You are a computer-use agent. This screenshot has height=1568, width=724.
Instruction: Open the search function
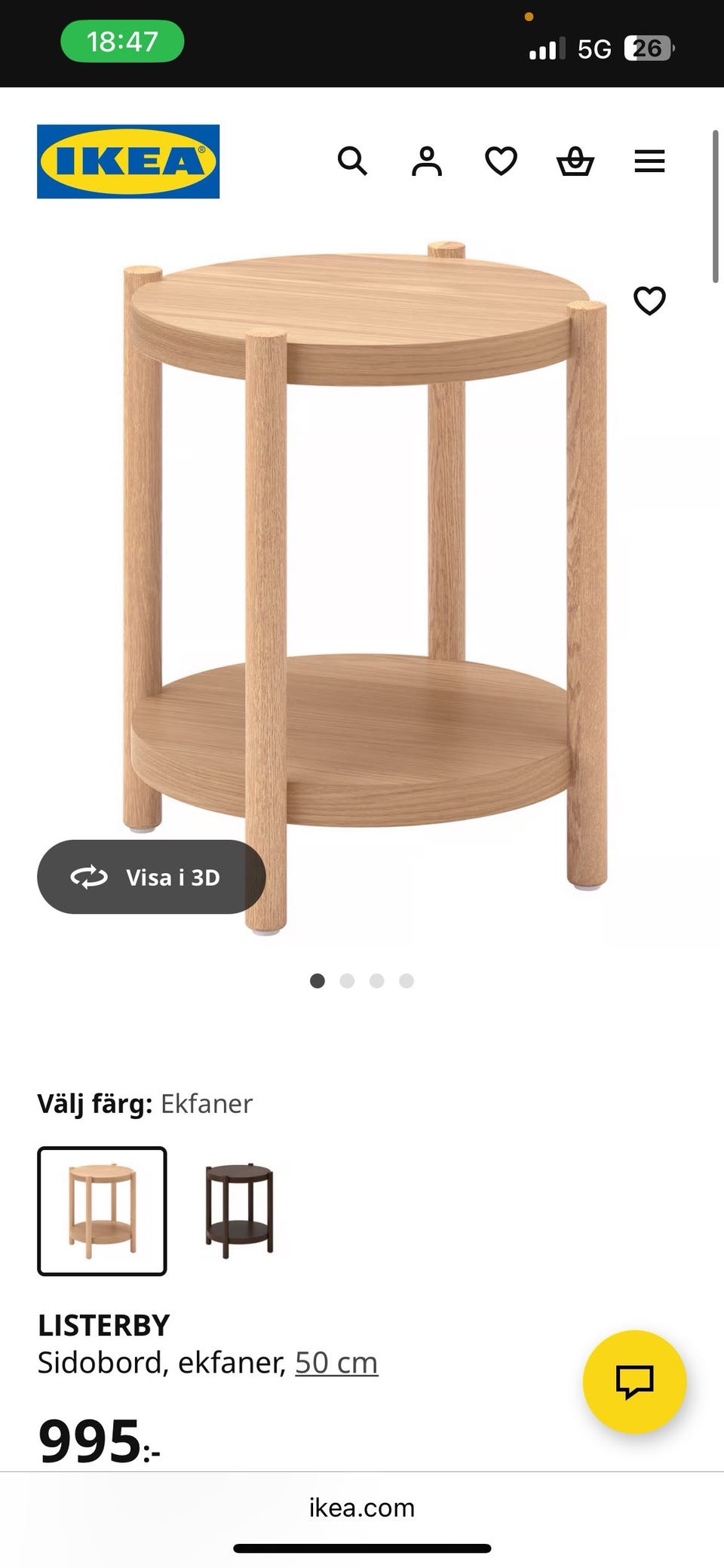(x=352, y=161)
